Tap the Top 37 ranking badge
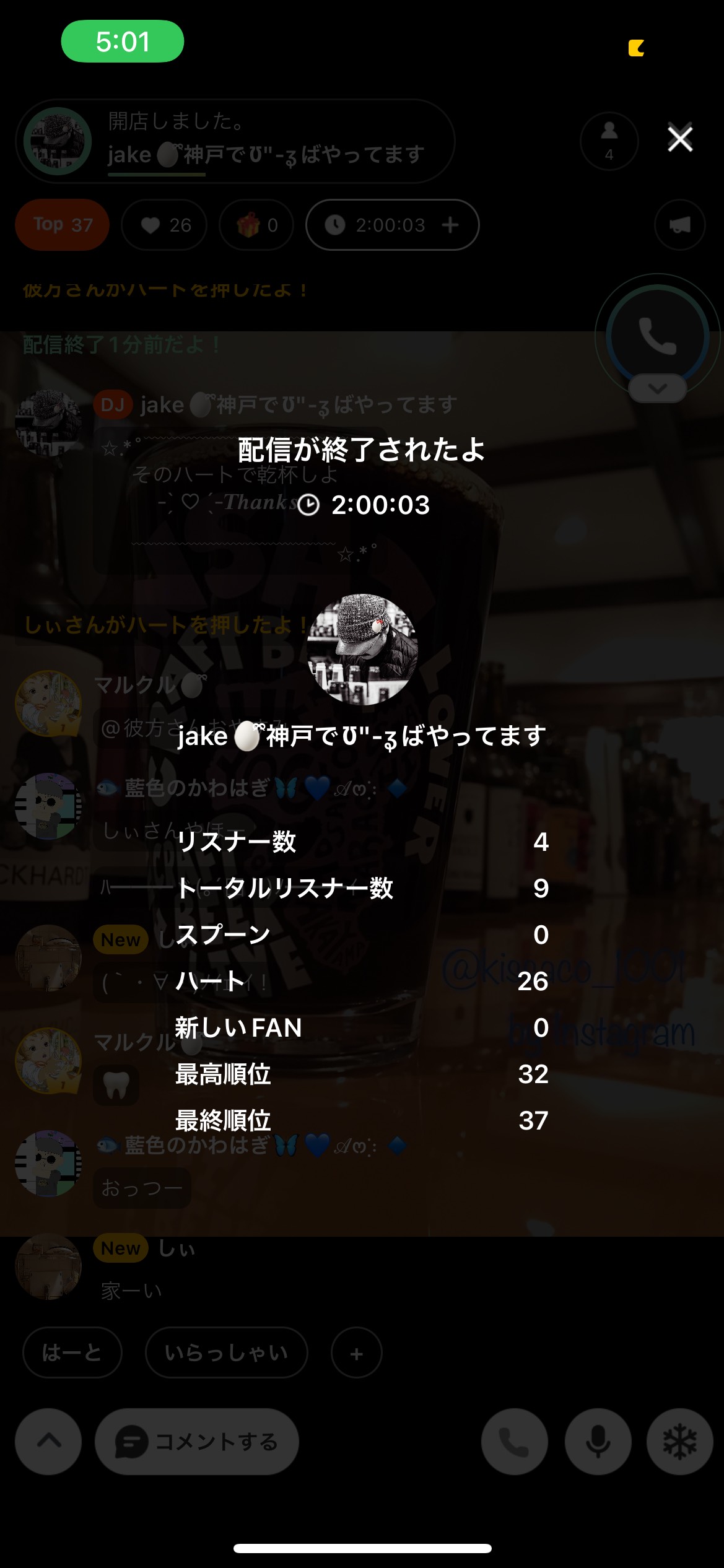724x1568 pixels. [x=63, y=225]
